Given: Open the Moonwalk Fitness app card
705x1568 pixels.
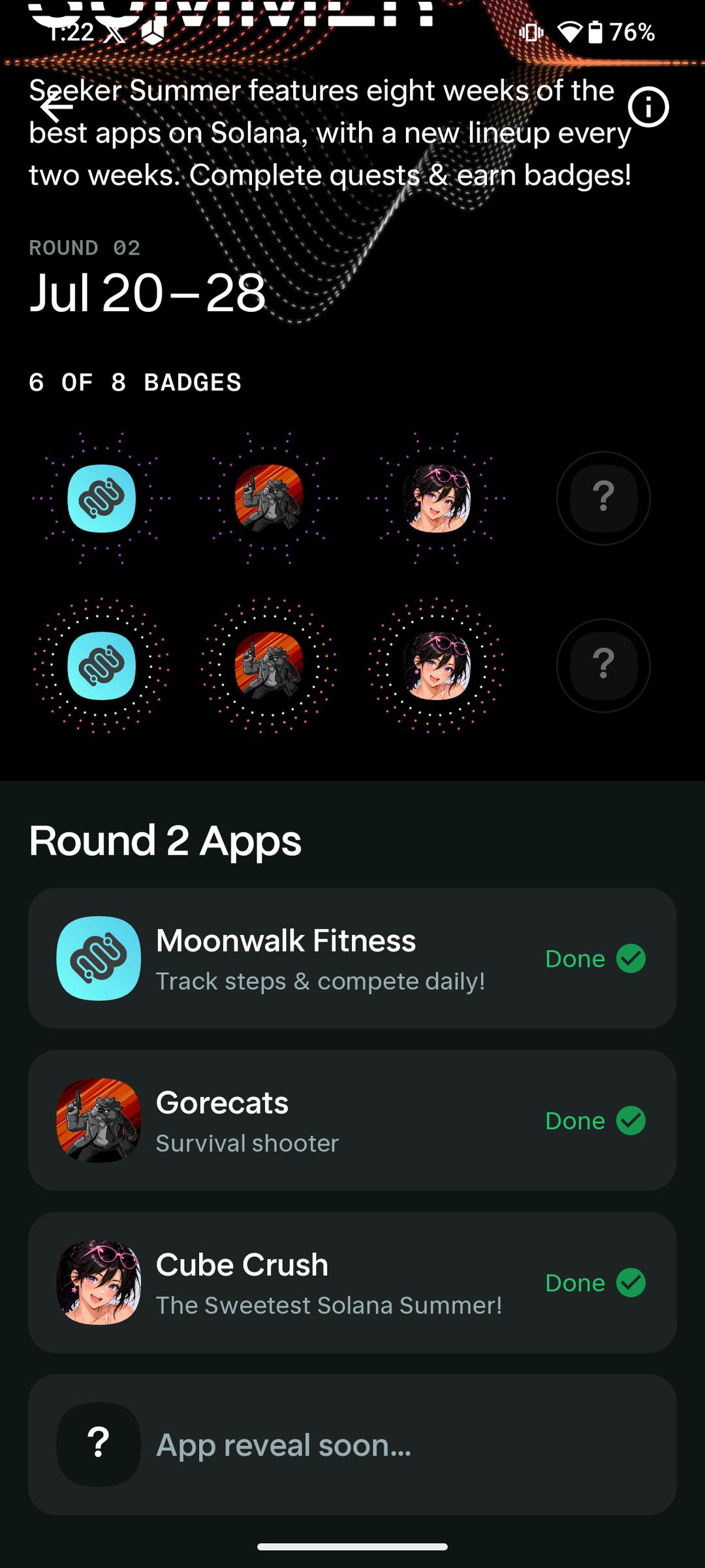Looking at the screenshot, I should tap(352, 959).
